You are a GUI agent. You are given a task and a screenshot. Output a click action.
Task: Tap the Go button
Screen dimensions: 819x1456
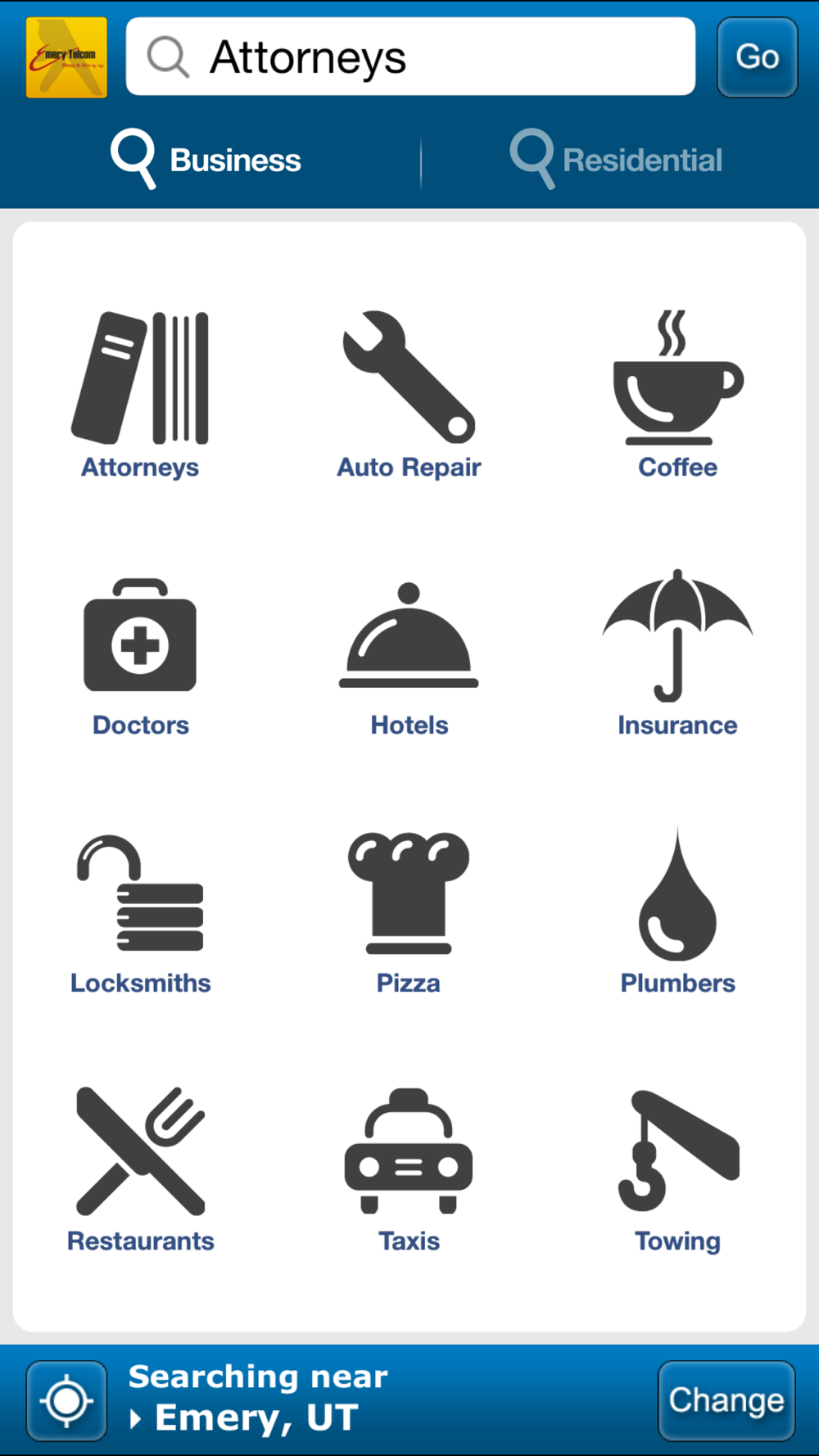click(757, 57)
